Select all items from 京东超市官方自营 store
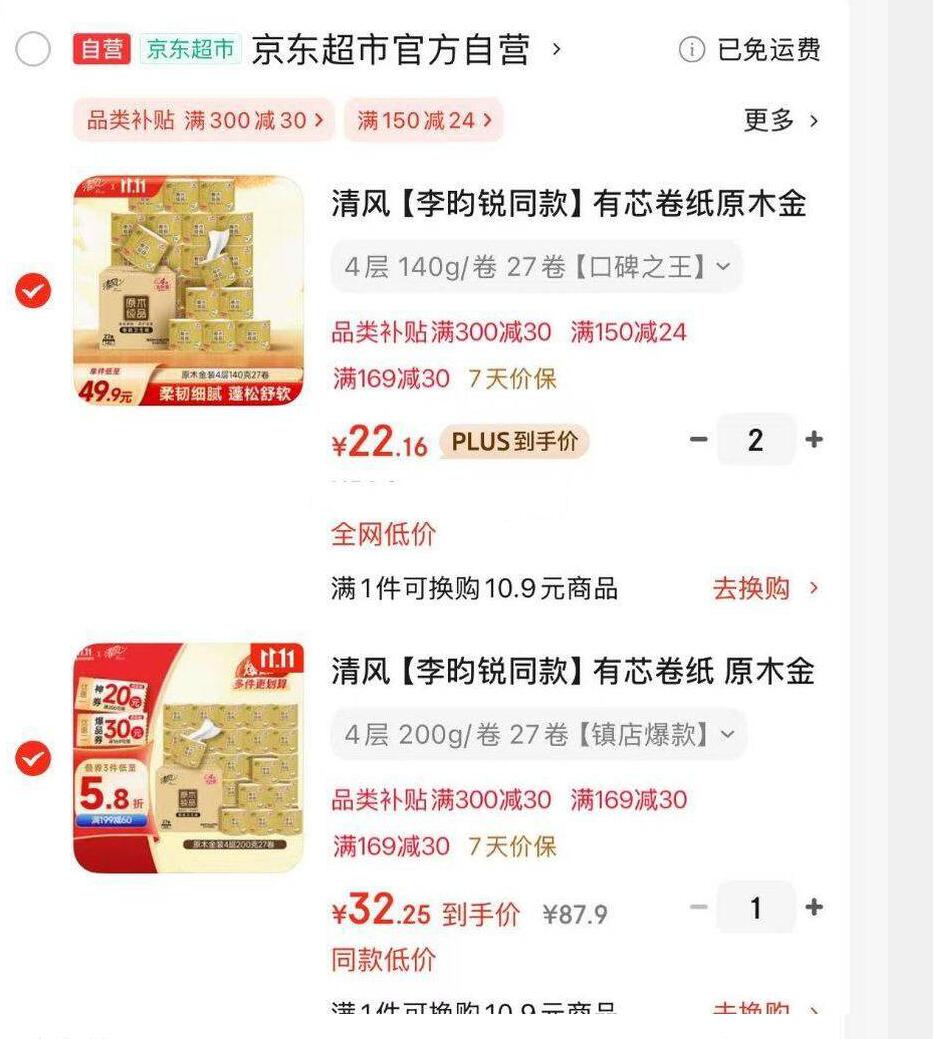The image size is (933, 1039). [33, 49]
